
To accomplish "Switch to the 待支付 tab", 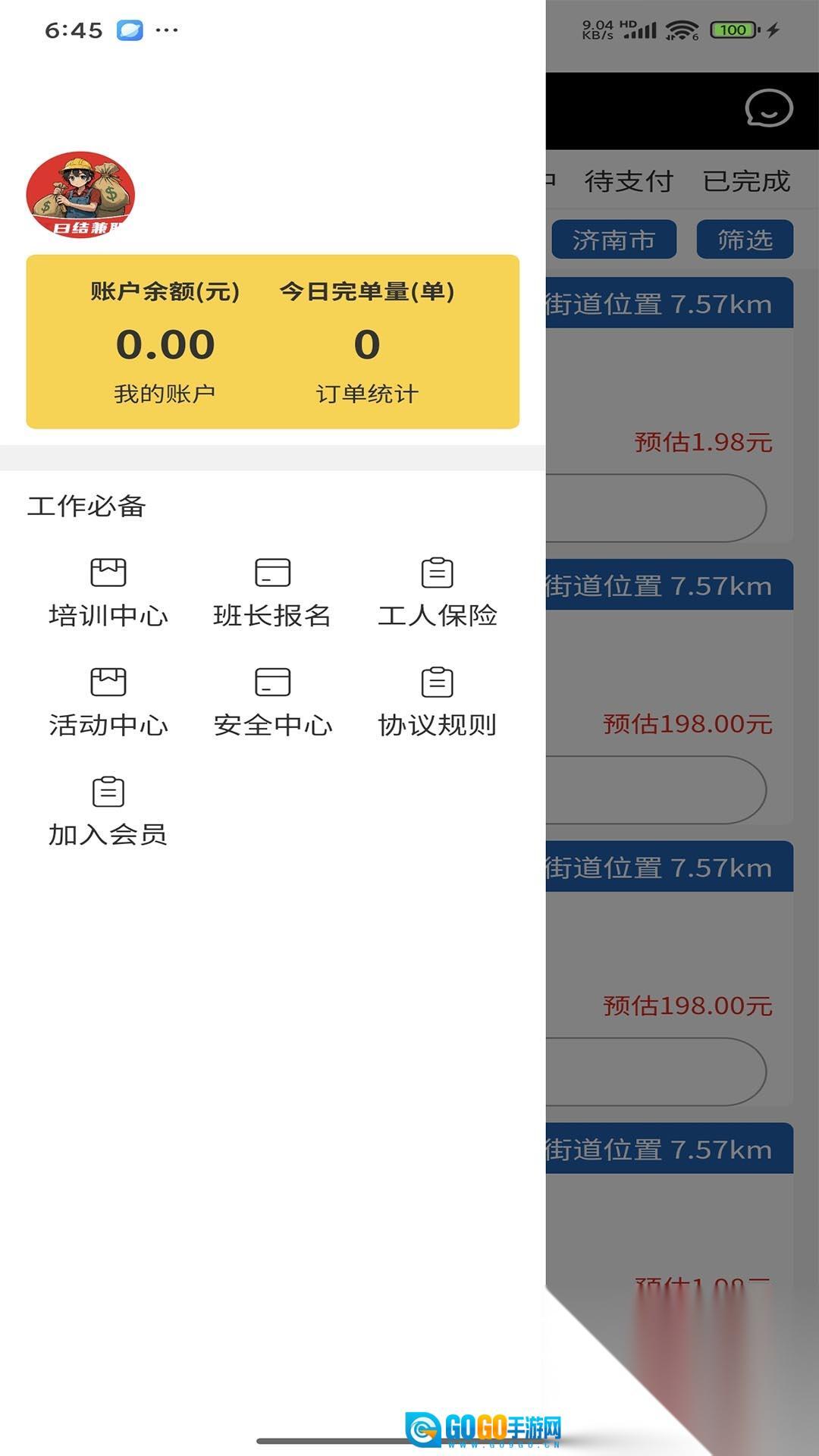I will pos(629,181).
